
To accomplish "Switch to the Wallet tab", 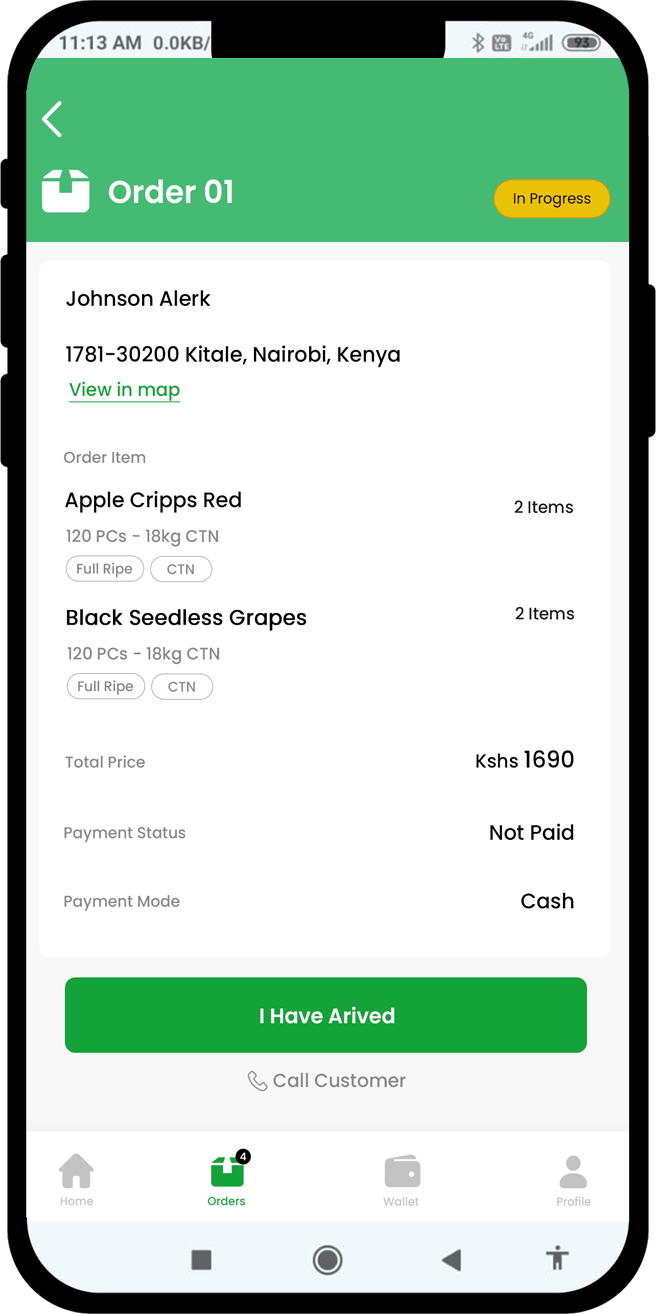I will (x=402, y=1180).
